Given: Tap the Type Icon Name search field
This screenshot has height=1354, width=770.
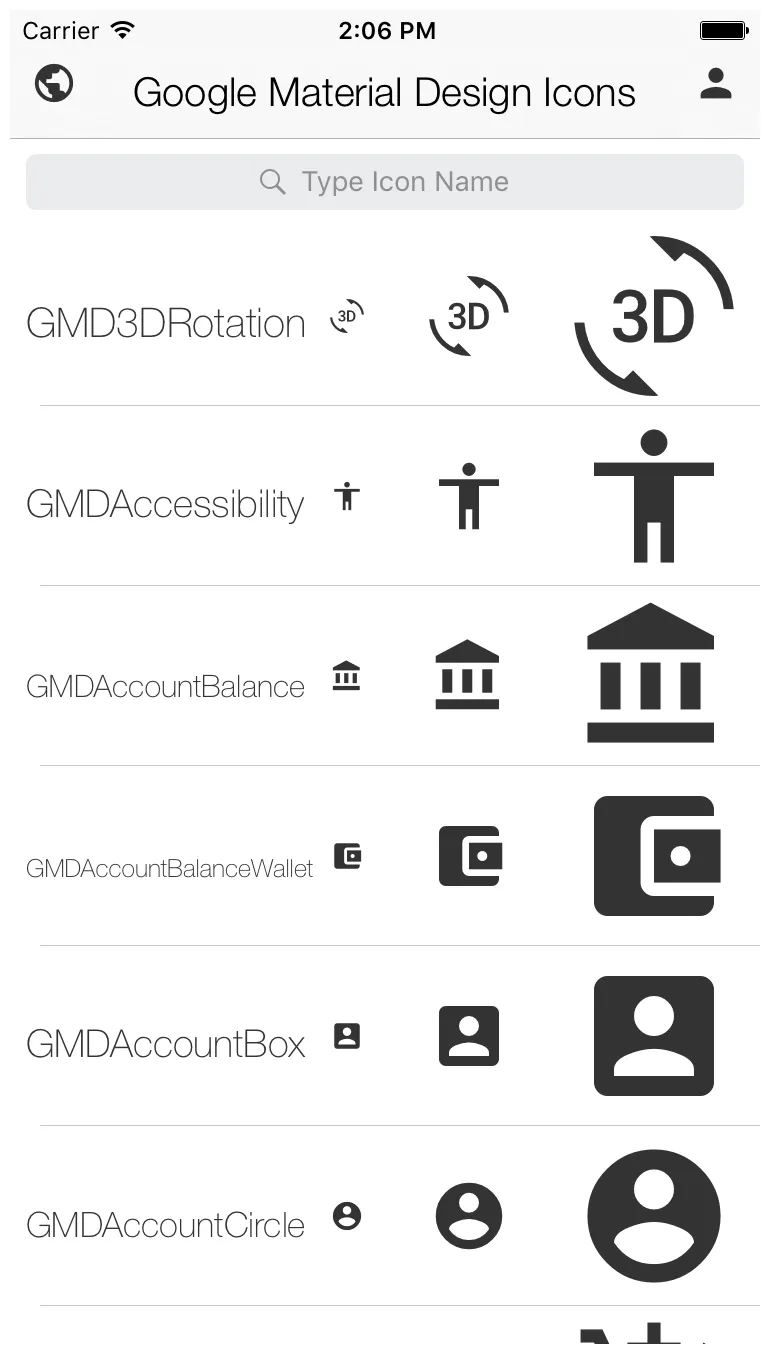Looking at the screenshot, I should [x=403, y=181].
